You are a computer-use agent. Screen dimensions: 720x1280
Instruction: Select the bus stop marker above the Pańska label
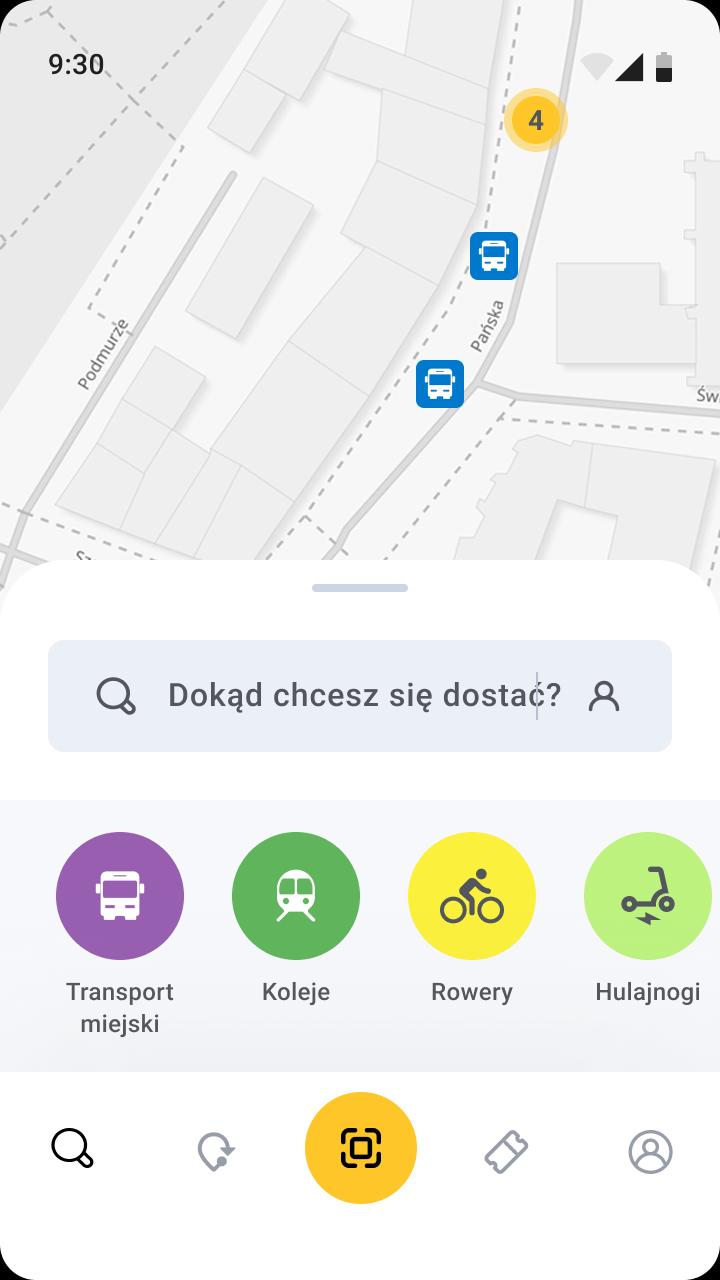(494, 256)
